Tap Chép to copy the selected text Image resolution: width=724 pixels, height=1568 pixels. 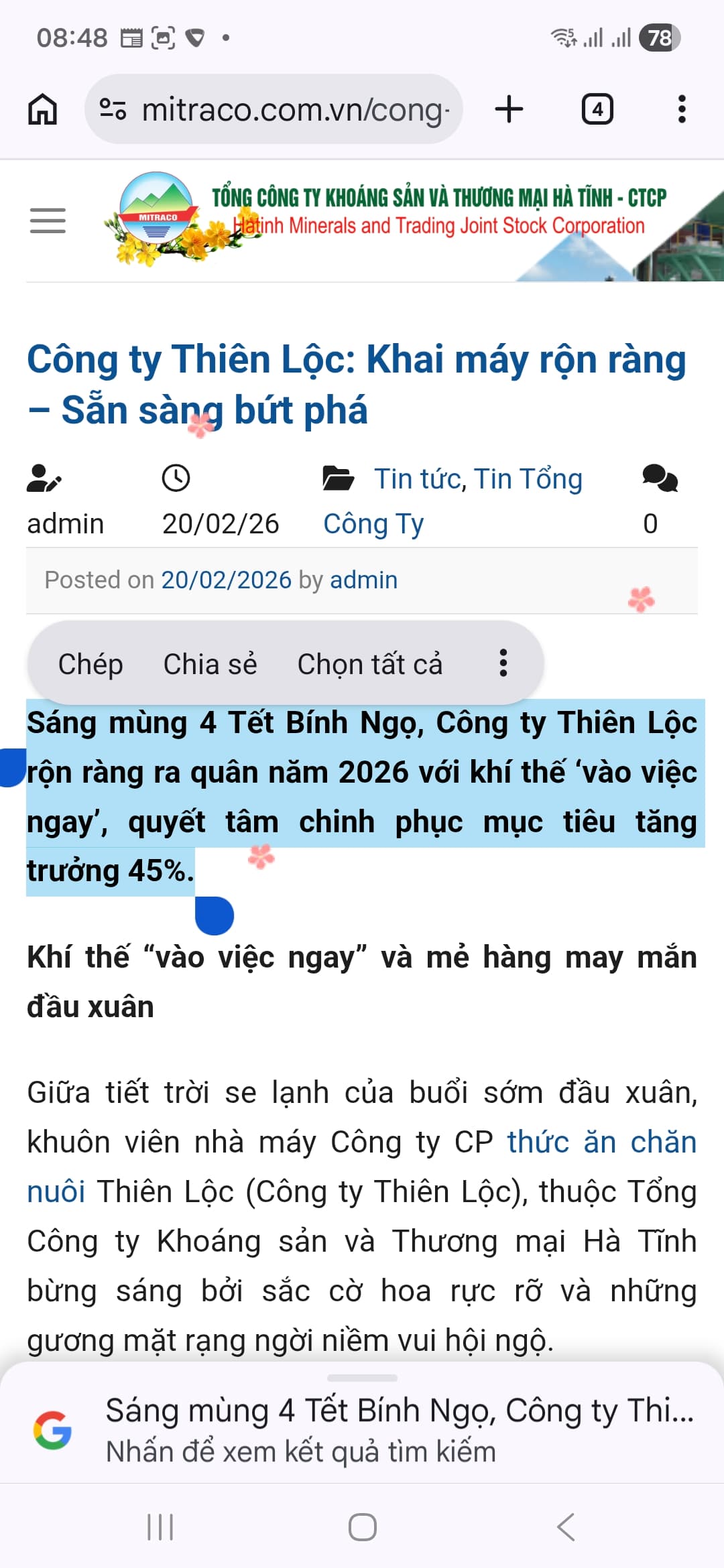coord(90,664)
